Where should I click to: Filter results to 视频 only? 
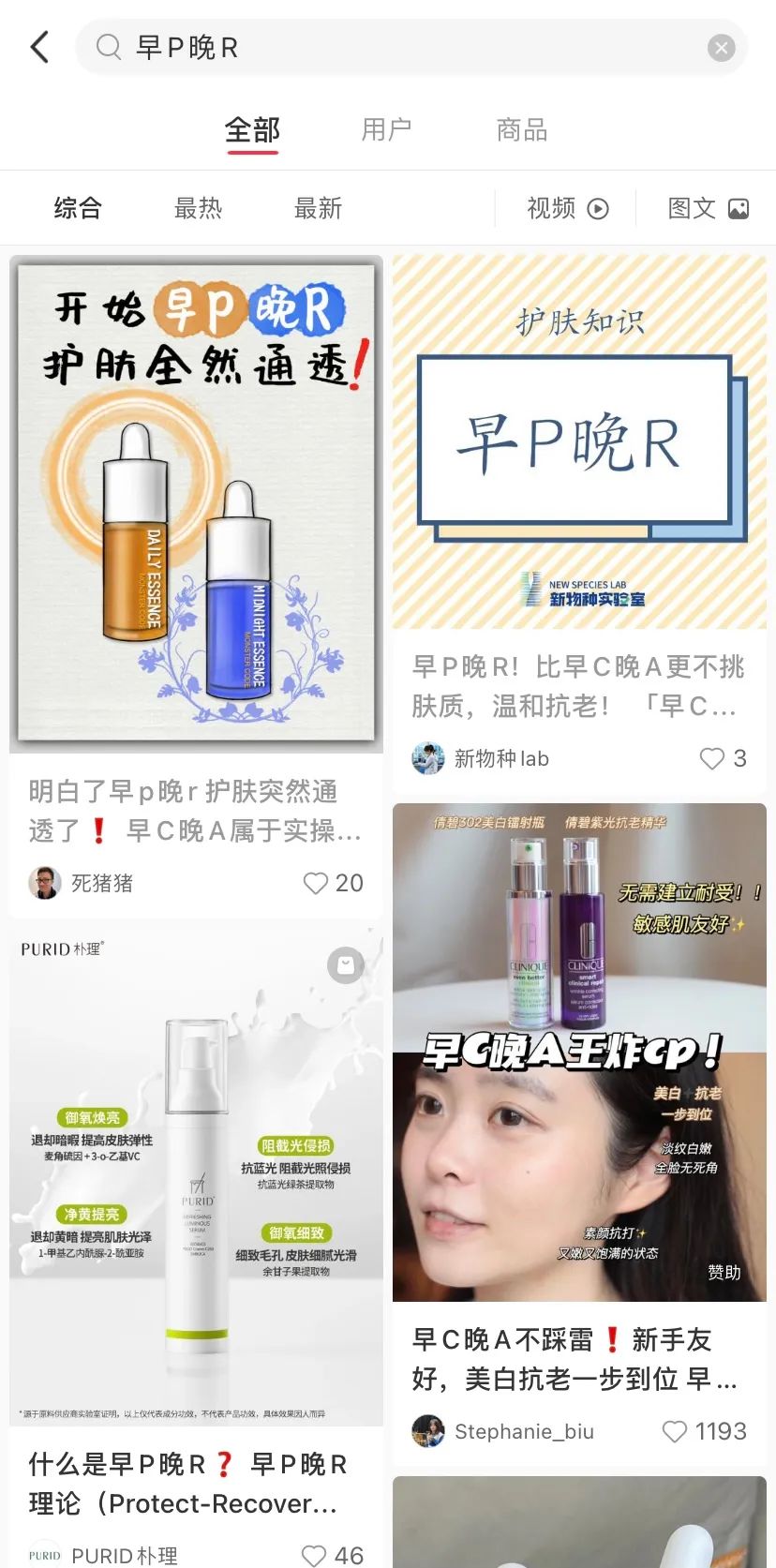(x=567, y=208)
